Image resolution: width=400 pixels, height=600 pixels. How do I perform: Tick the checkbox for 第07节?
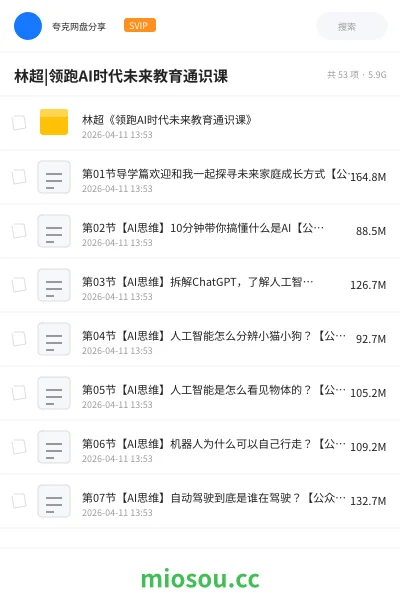coord(19,501)
